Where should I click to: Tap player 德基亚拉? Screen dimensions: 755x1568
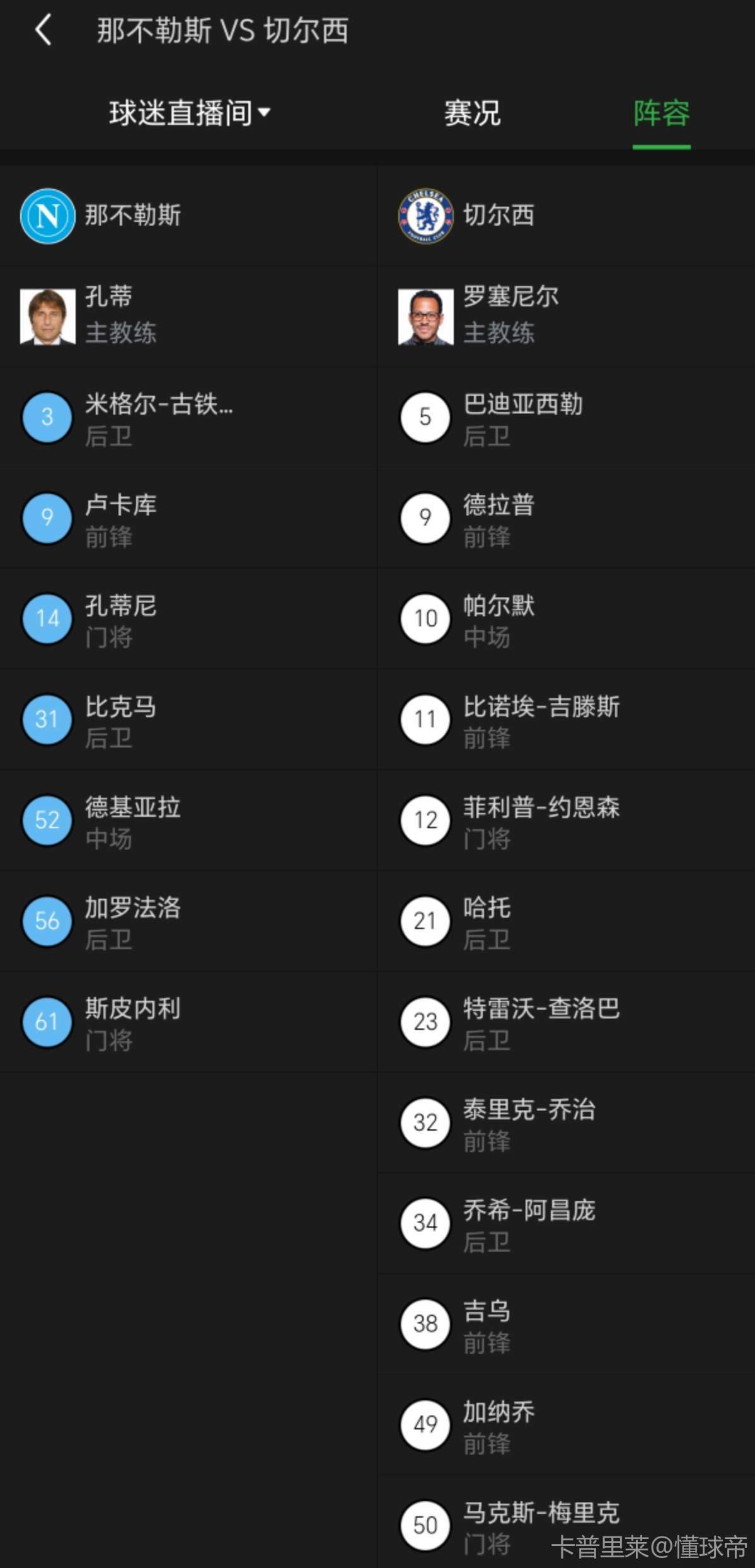pyautogui.click(x=132, y=821)
